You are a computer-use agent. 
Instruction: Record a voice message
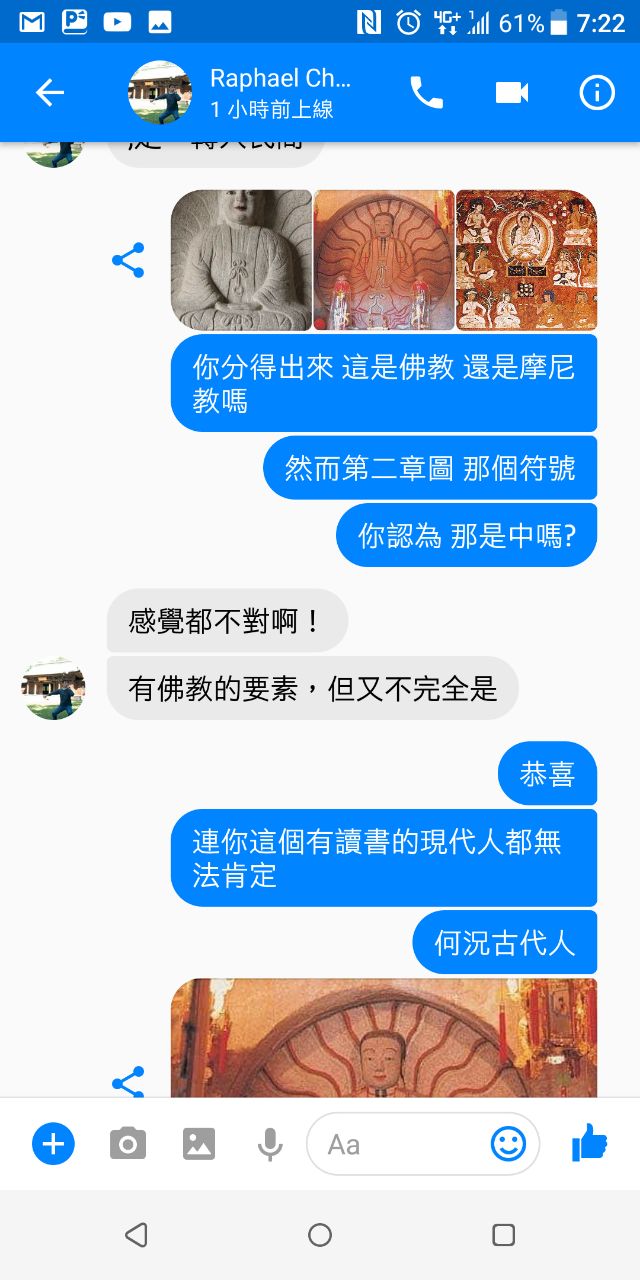click(270, 1143)
